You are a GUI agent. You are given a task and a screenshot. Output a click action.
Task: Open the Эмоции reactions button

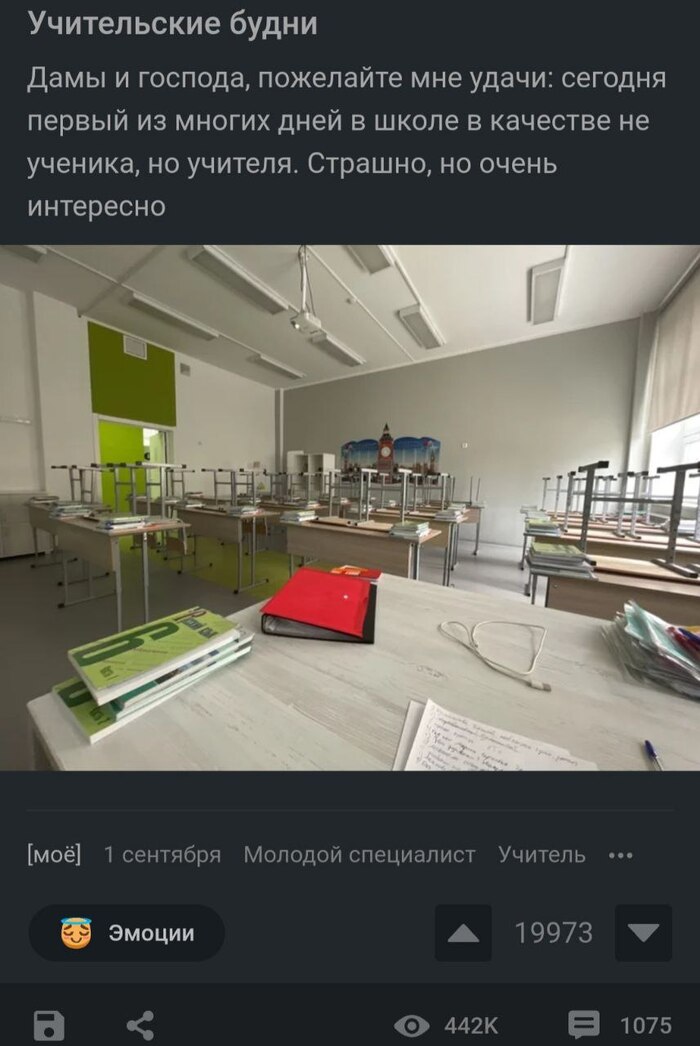point(127,933)
